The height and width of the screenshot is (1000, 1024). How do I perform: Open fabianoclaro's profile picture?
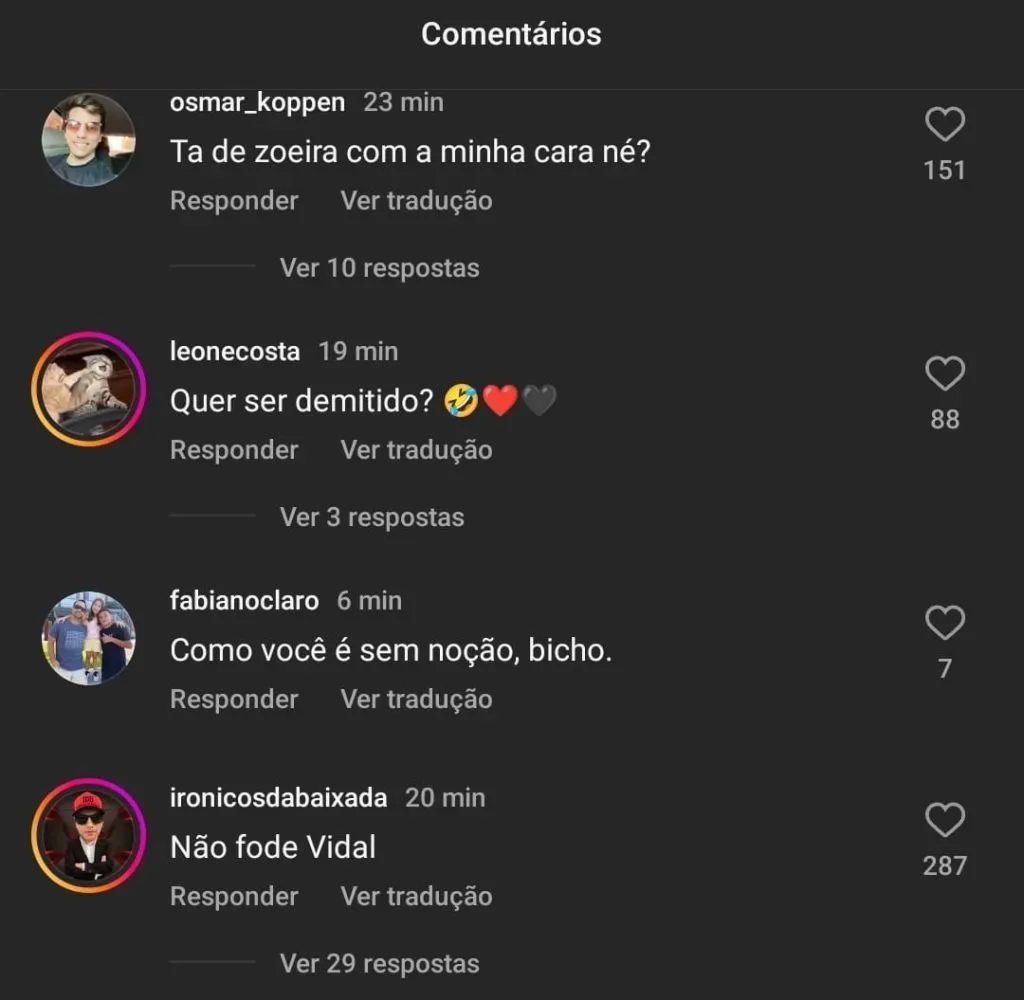tap(88, 638)
